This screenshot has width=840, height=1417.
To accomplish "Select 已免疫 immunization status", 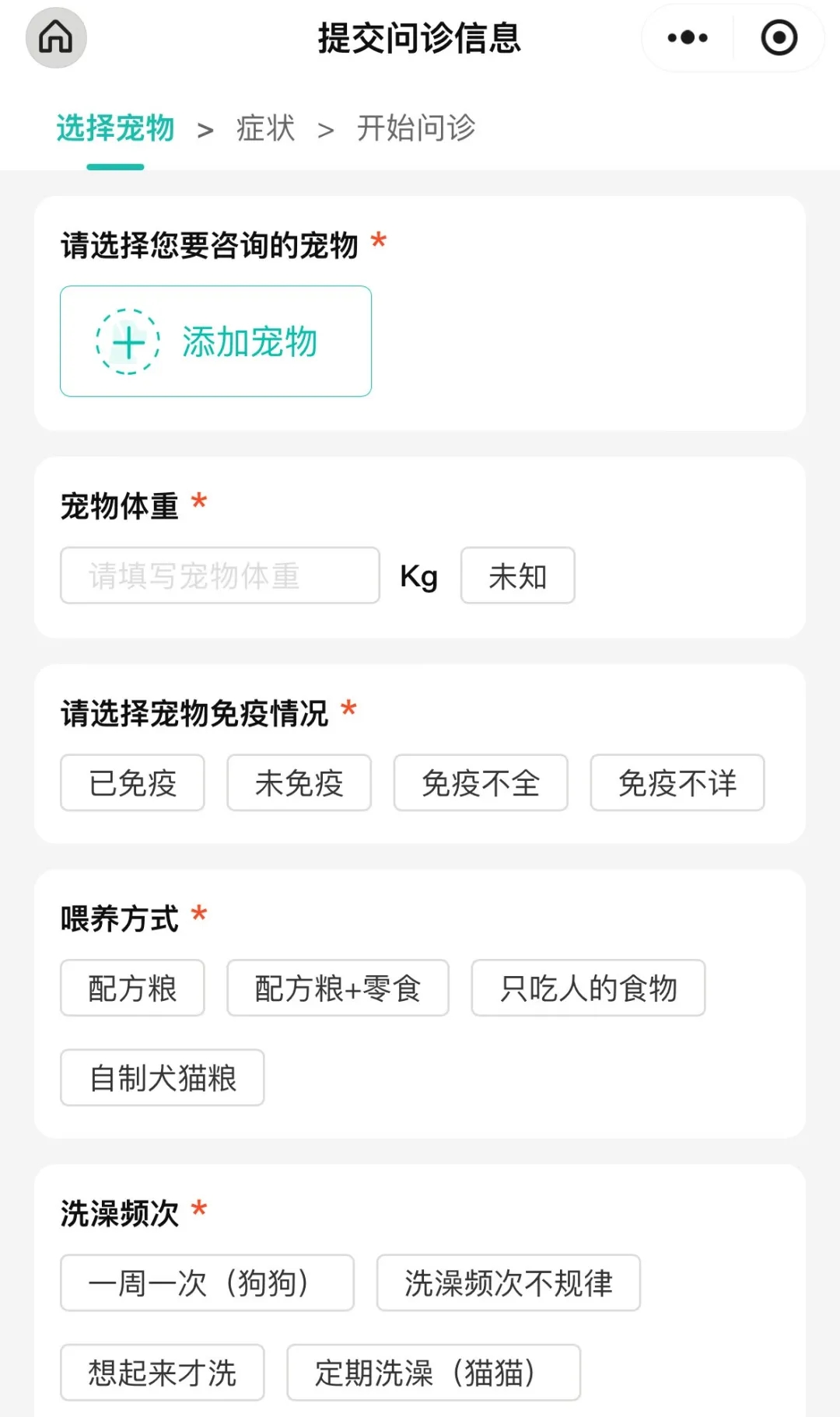I will tap(131, 783).
